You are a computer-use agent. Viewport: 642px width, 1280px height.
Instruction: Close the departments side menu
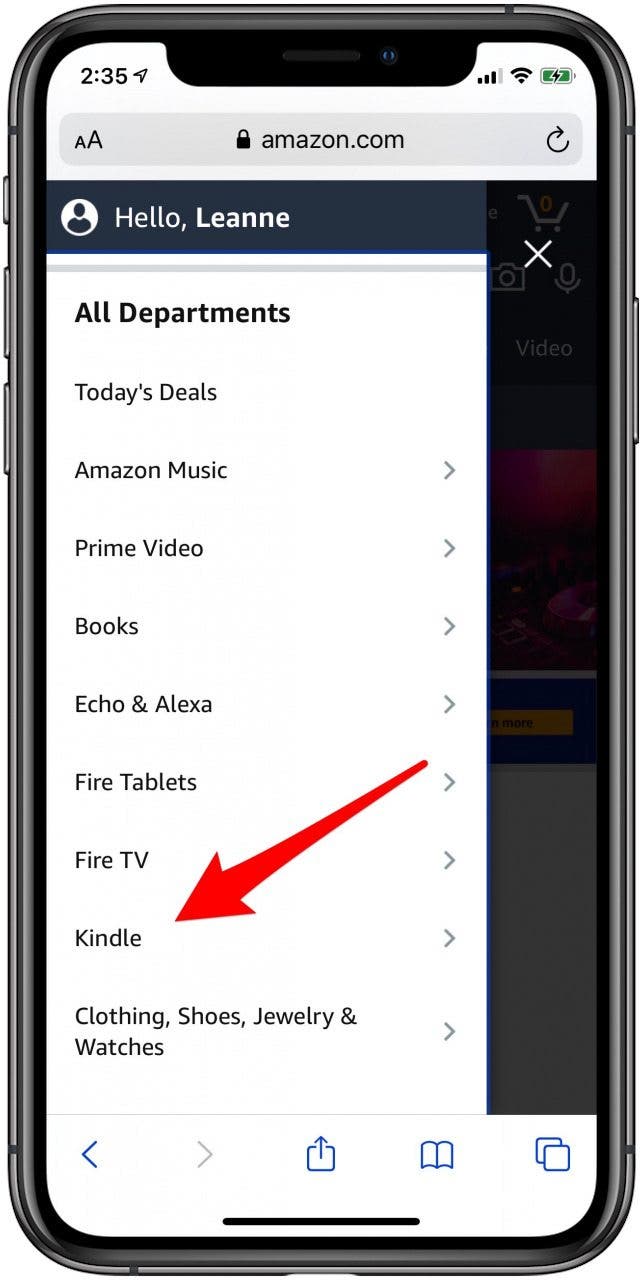538,254
